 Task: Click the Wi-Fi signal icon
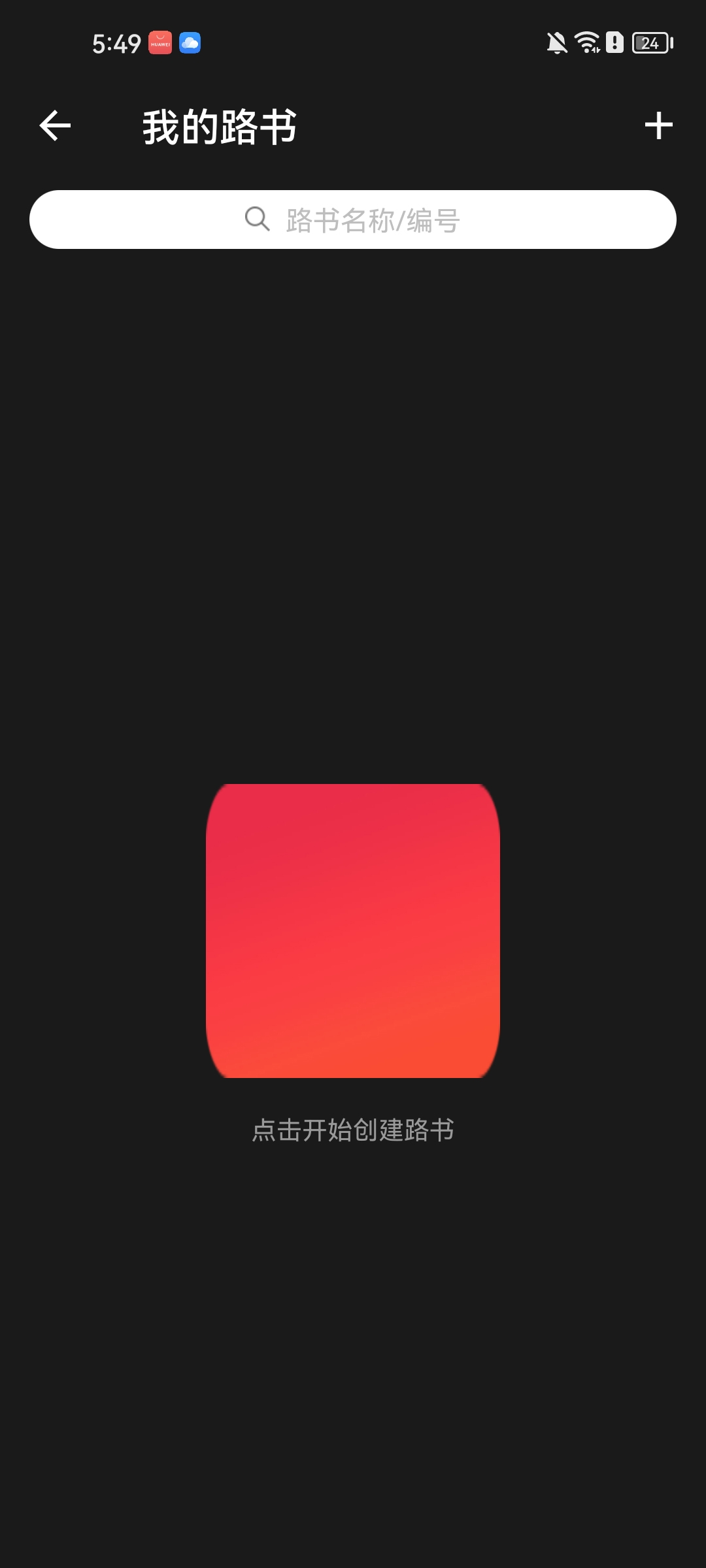pos(586,44)
